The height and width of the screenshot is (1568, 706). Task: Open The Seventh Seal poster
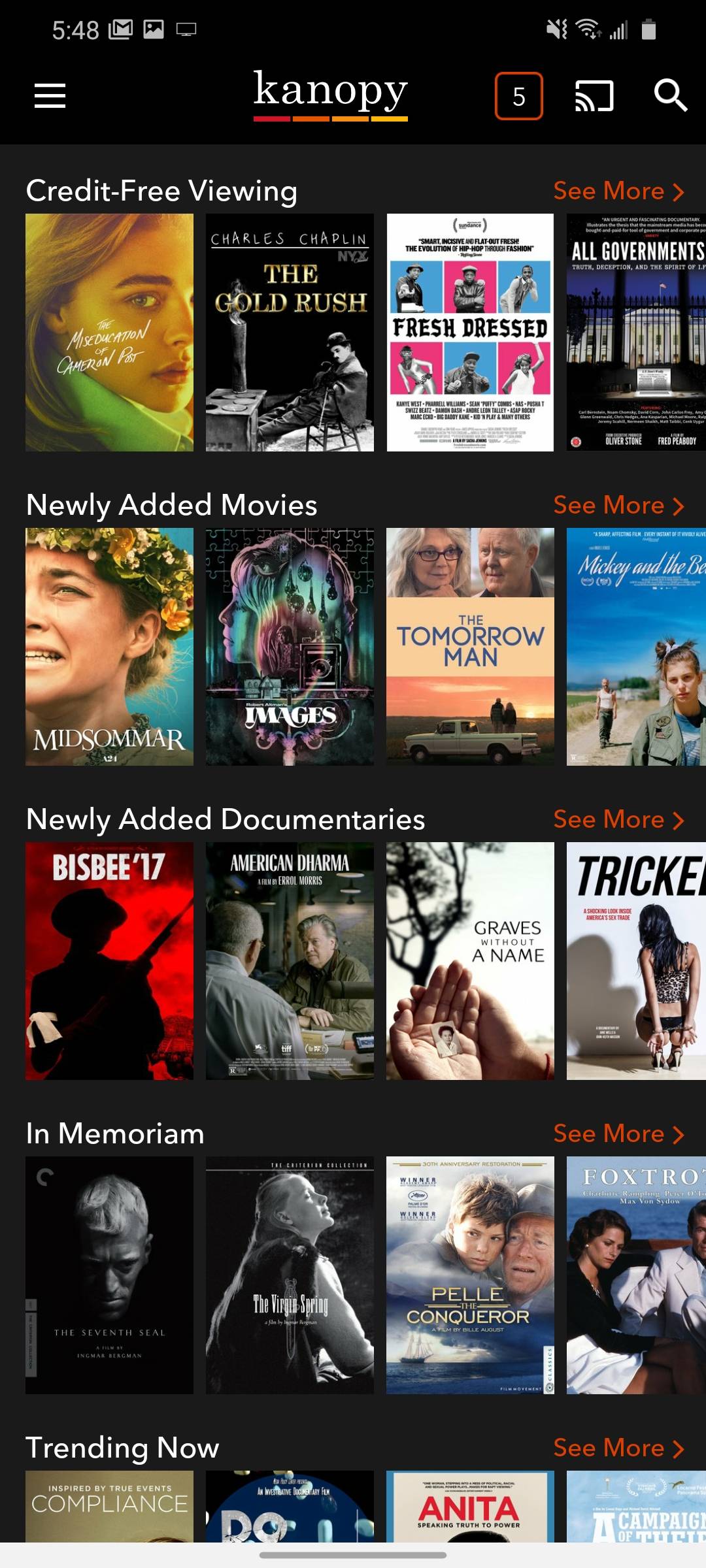point(109,1275)
